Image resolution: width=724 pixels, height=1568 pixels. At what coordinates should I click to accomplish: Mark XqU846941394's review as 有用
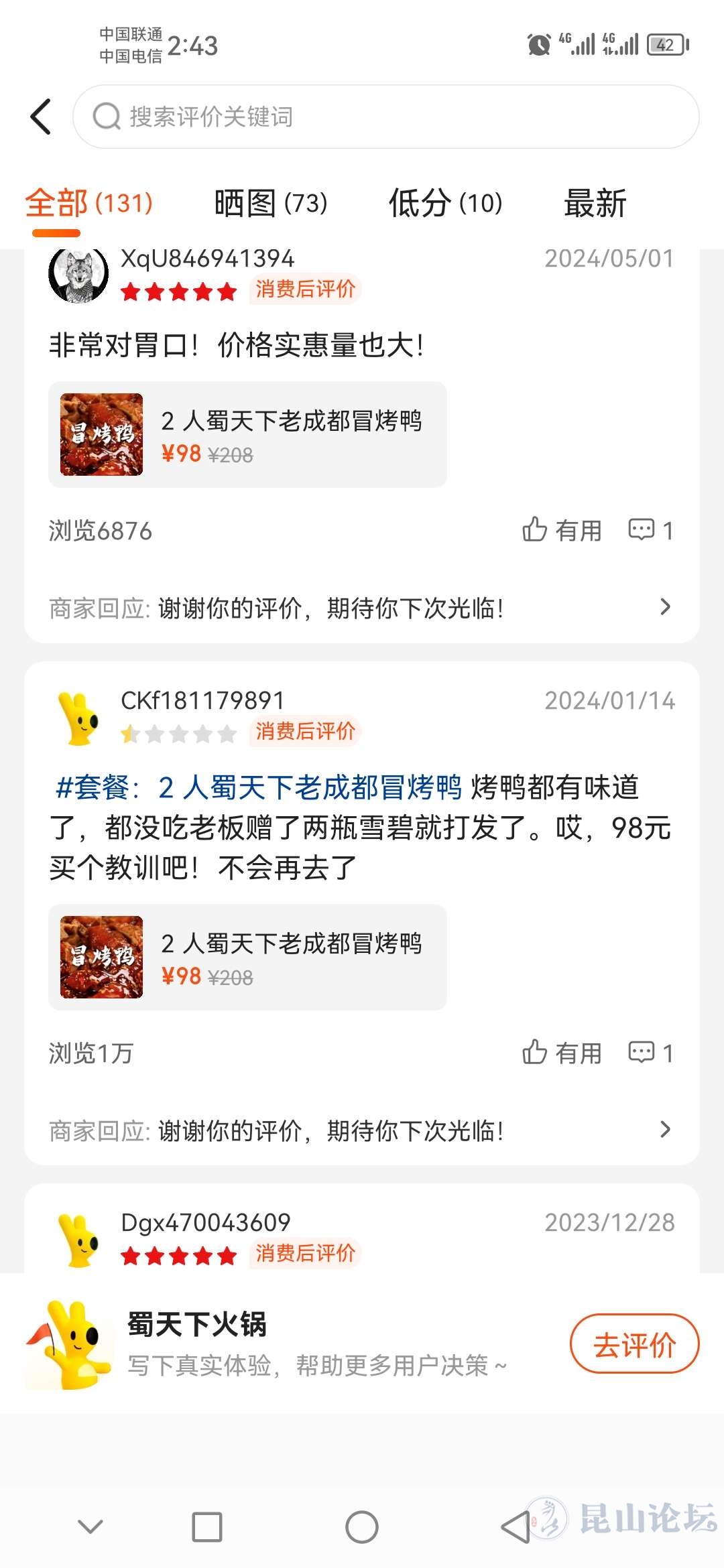click(x=562, y=530)
